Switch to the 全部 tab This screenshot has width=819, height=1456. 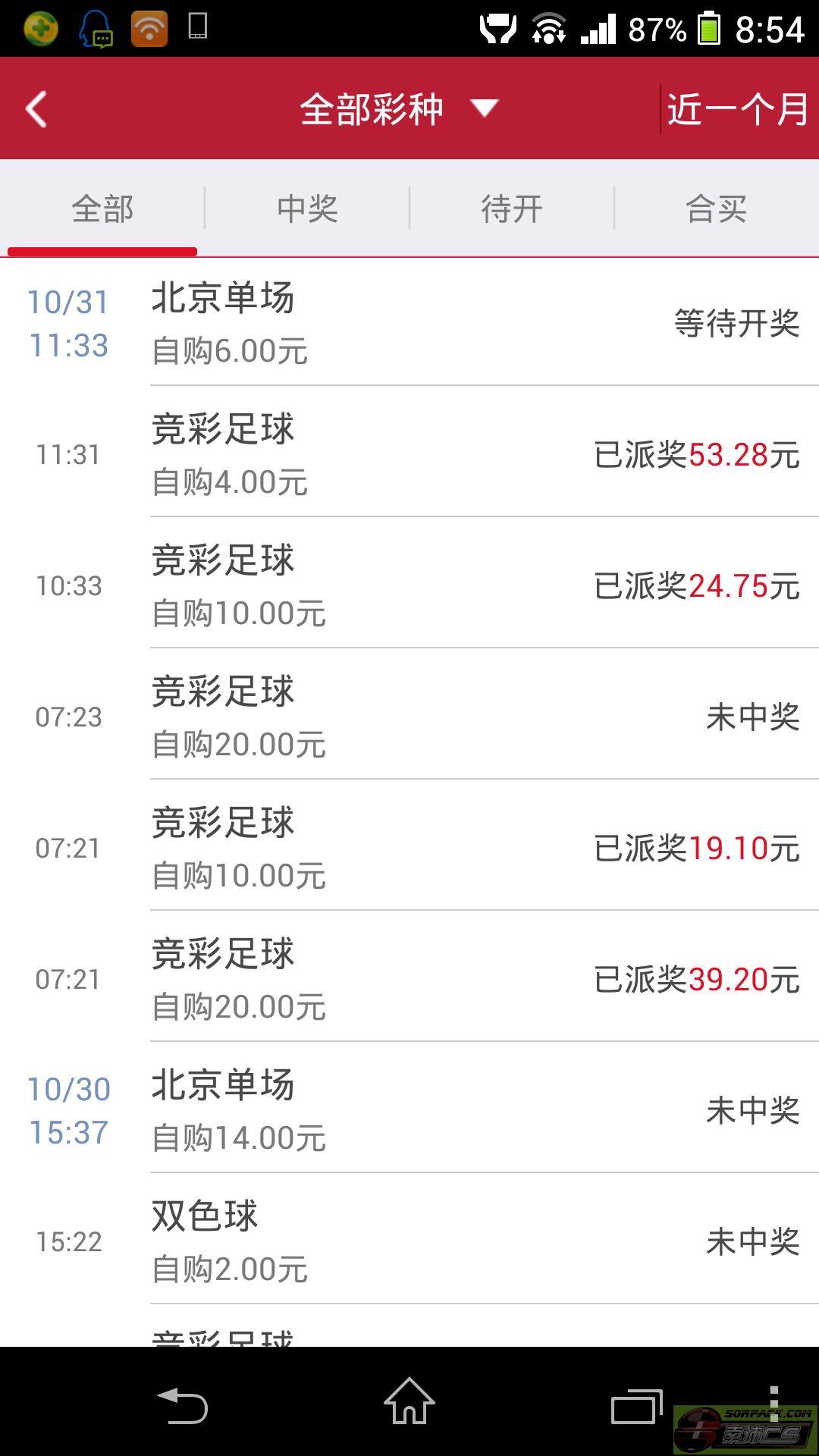pos(102,209)
